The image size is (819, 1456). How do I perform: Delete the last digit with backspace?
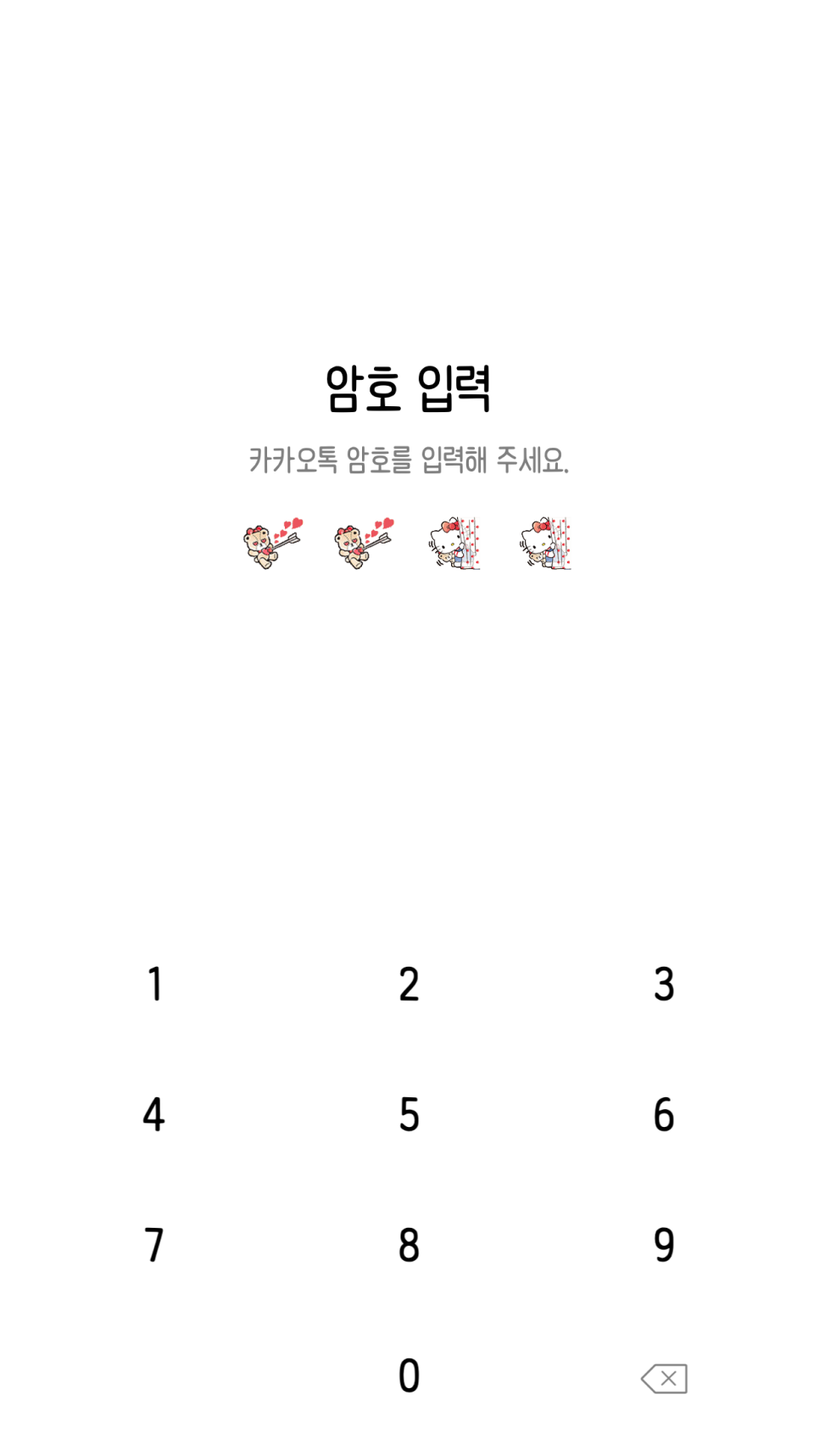coord(664,1379)
